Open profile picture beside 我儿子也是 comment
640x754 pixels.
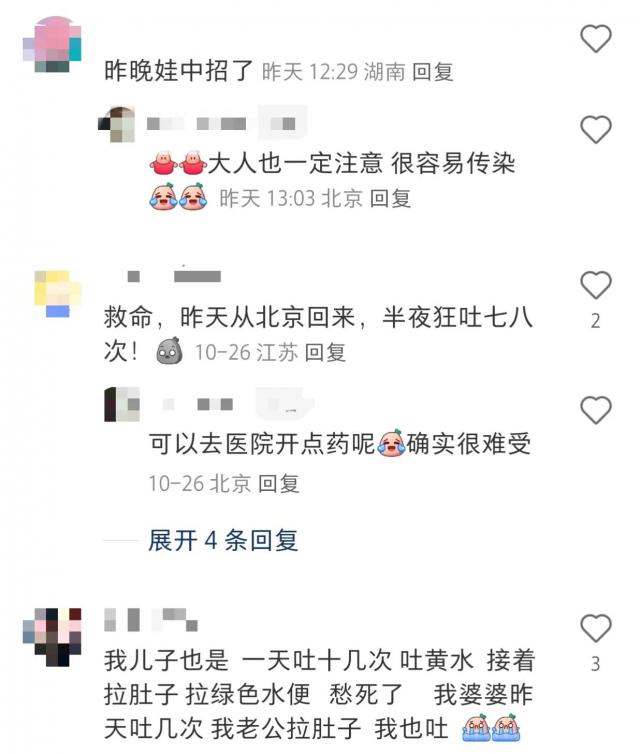tap(55, 636)
